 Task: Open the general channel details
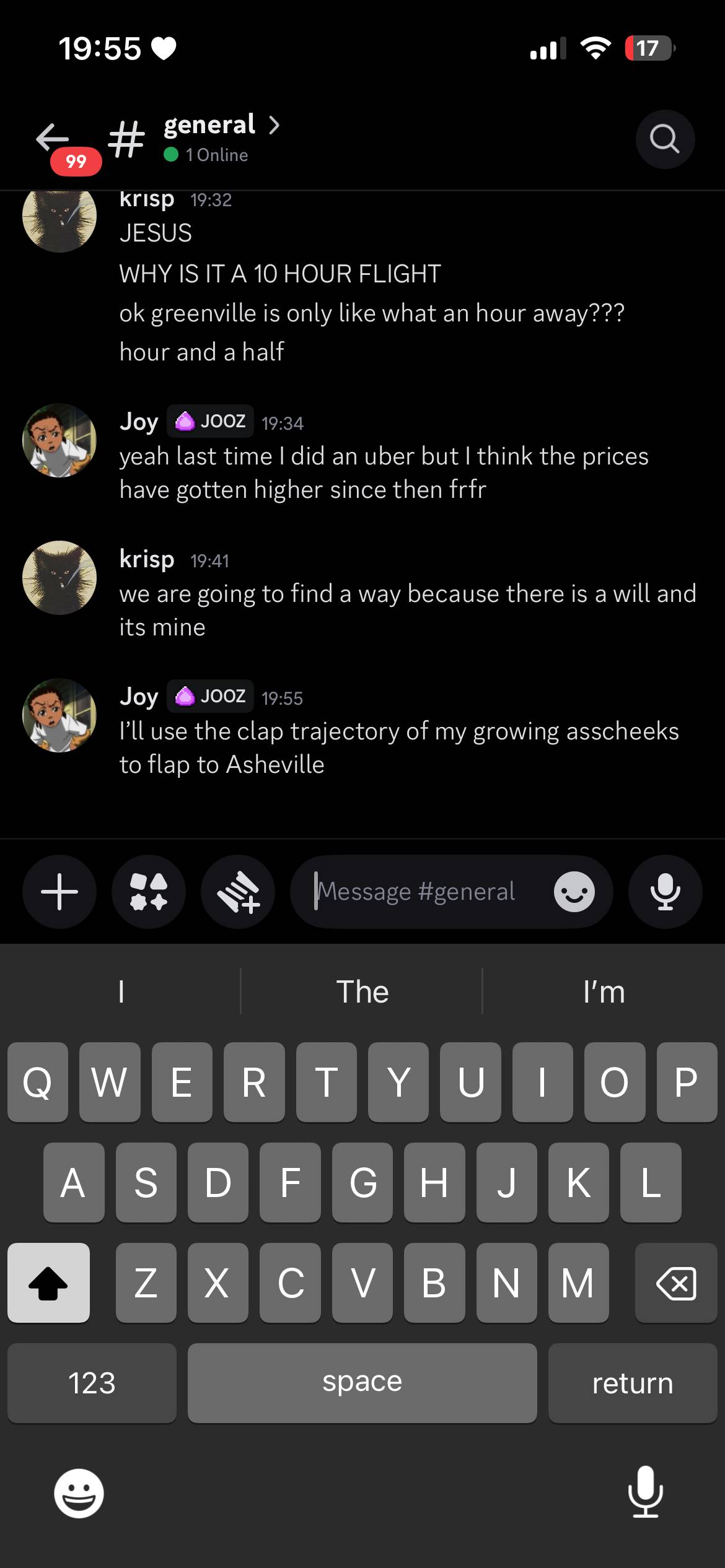pos(221,137)
